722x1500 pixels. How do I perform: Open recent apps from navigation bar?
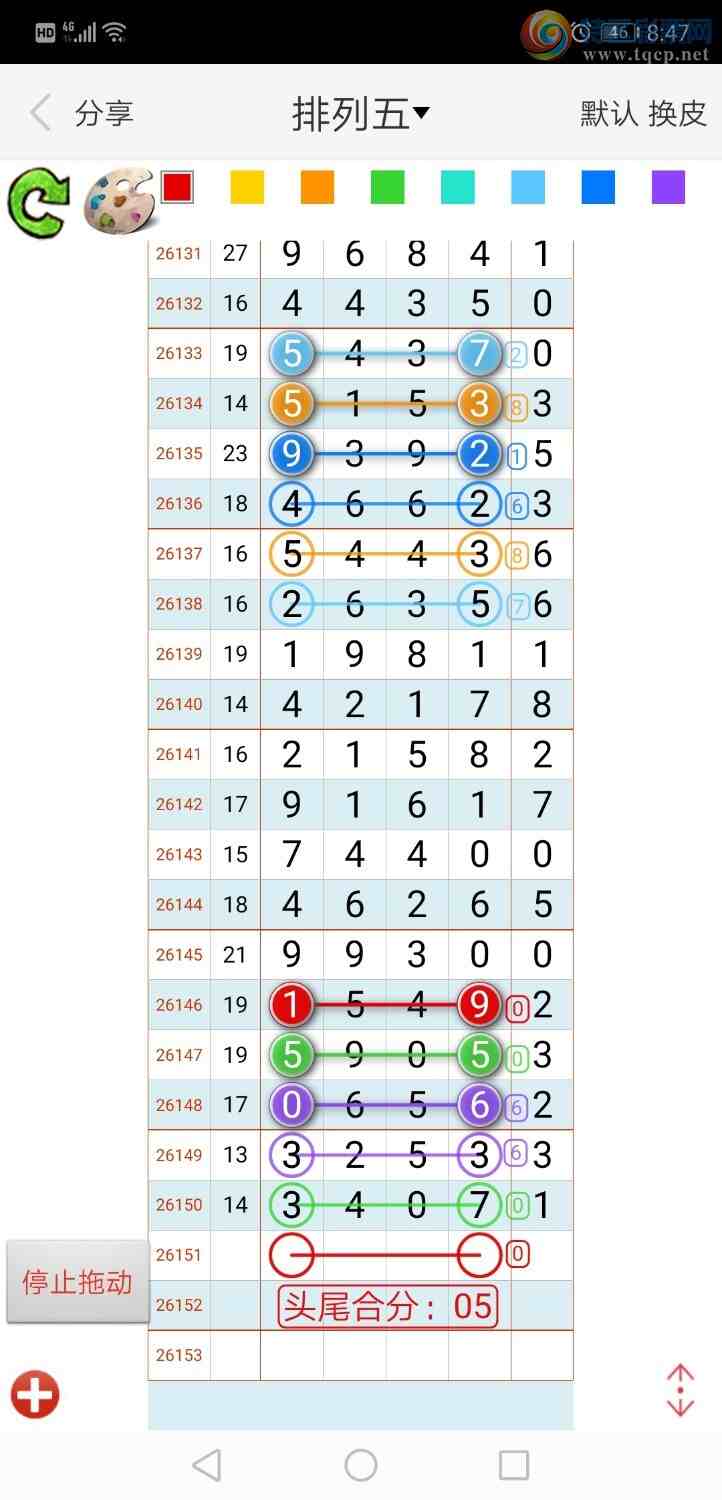(513, 1465)
